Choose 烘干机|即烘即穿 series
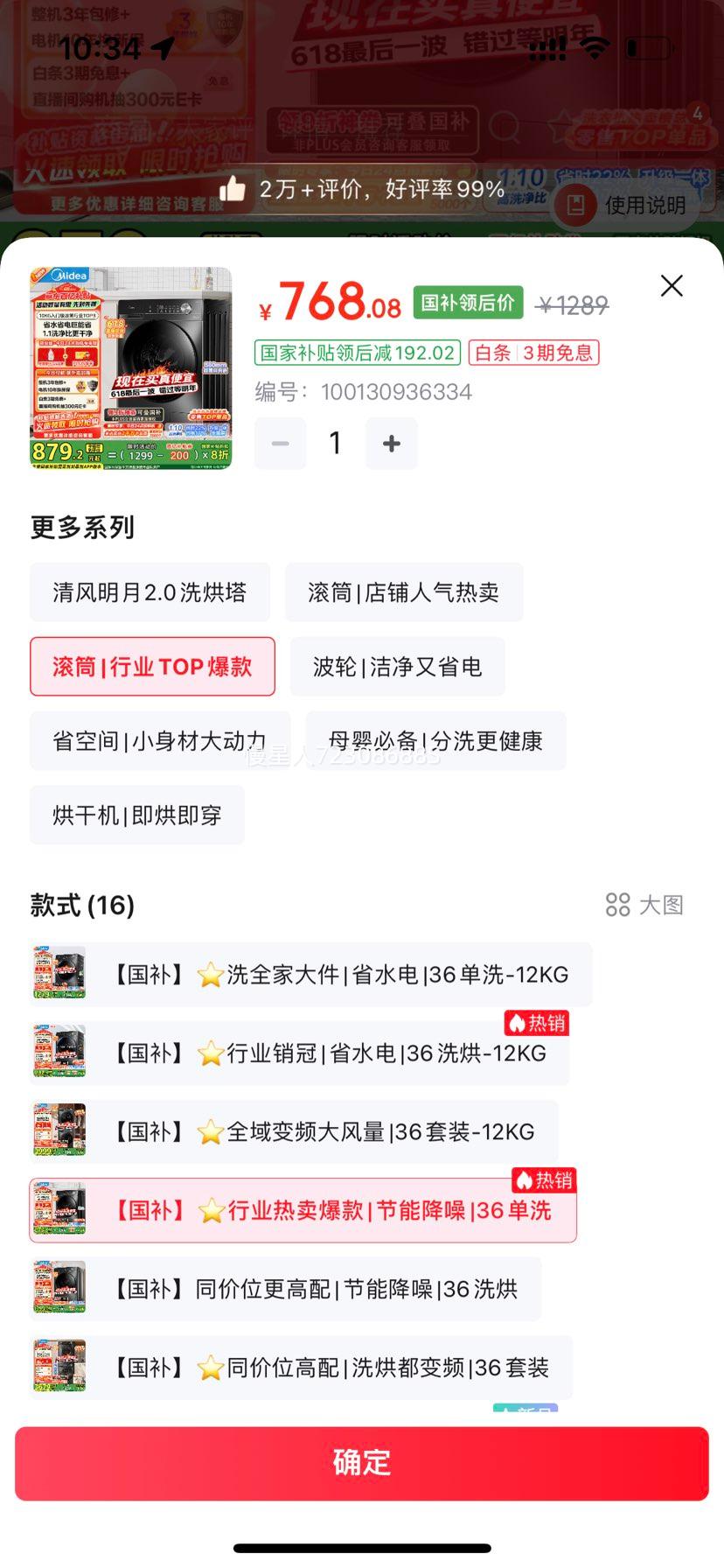This screenshot has height=1568, width=724. [137, 815]
